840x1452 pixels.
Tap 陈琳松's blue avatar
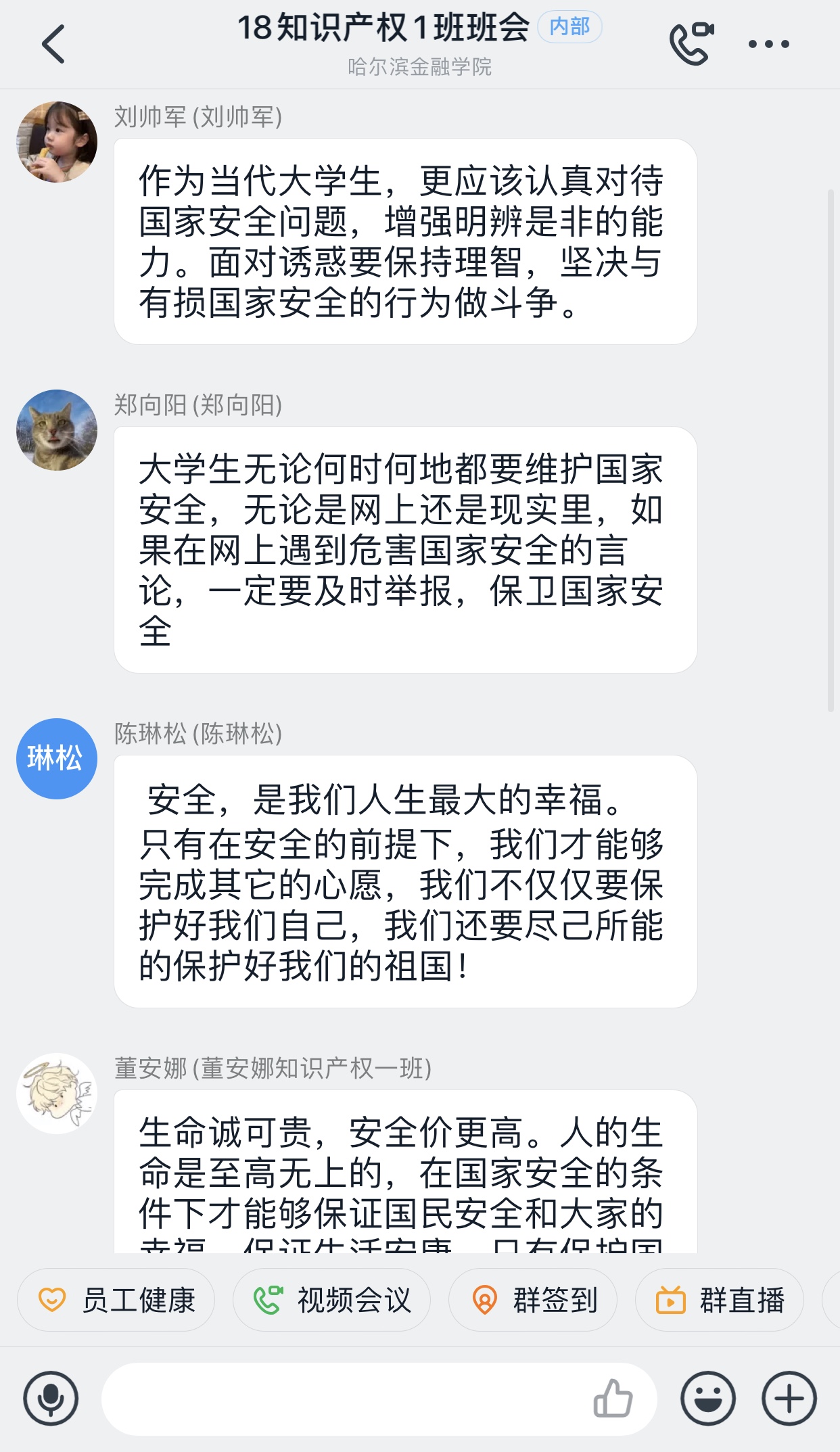(x=57, y=759)
